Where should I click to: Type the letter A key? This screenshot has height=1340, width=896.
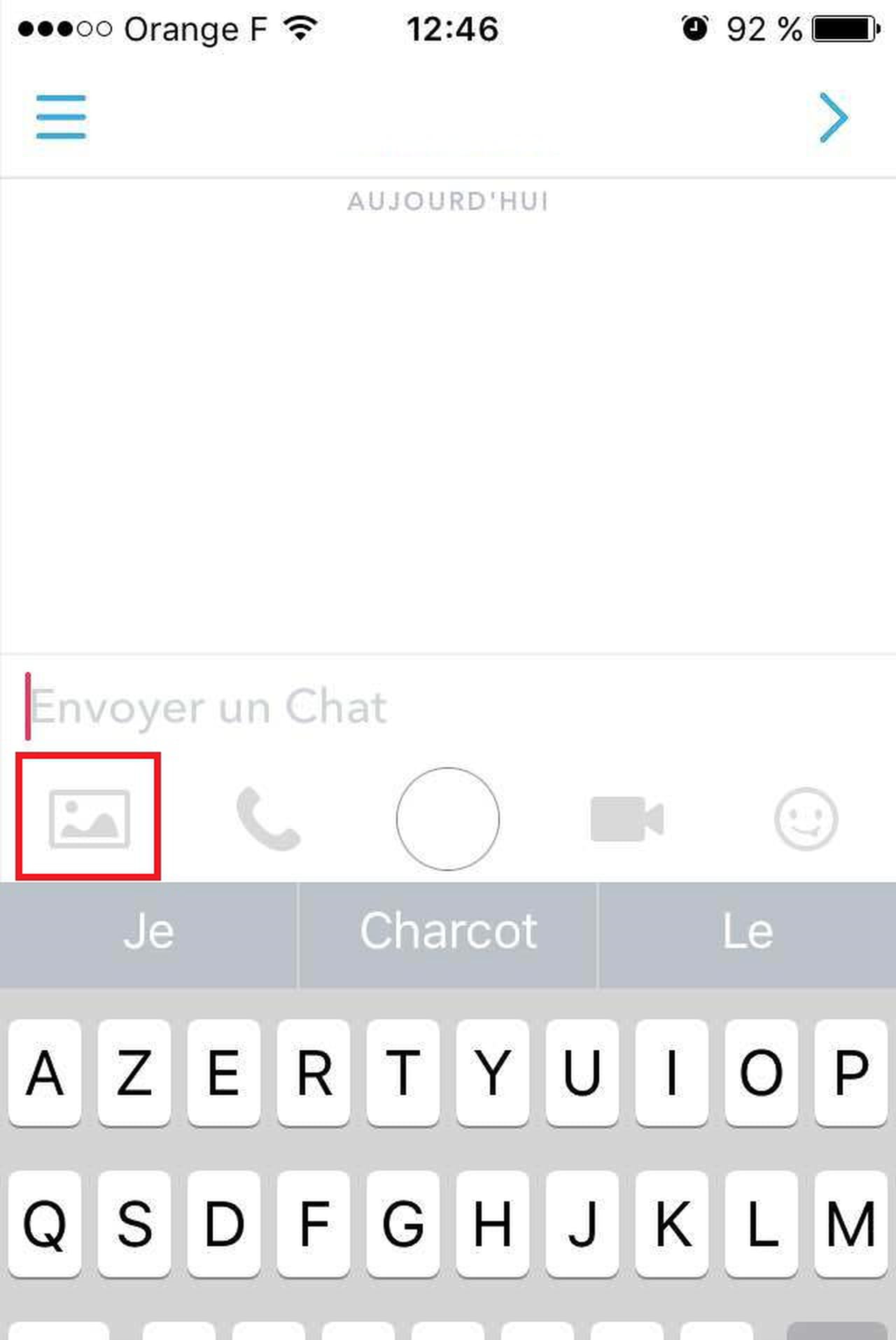click(45, 1072)
